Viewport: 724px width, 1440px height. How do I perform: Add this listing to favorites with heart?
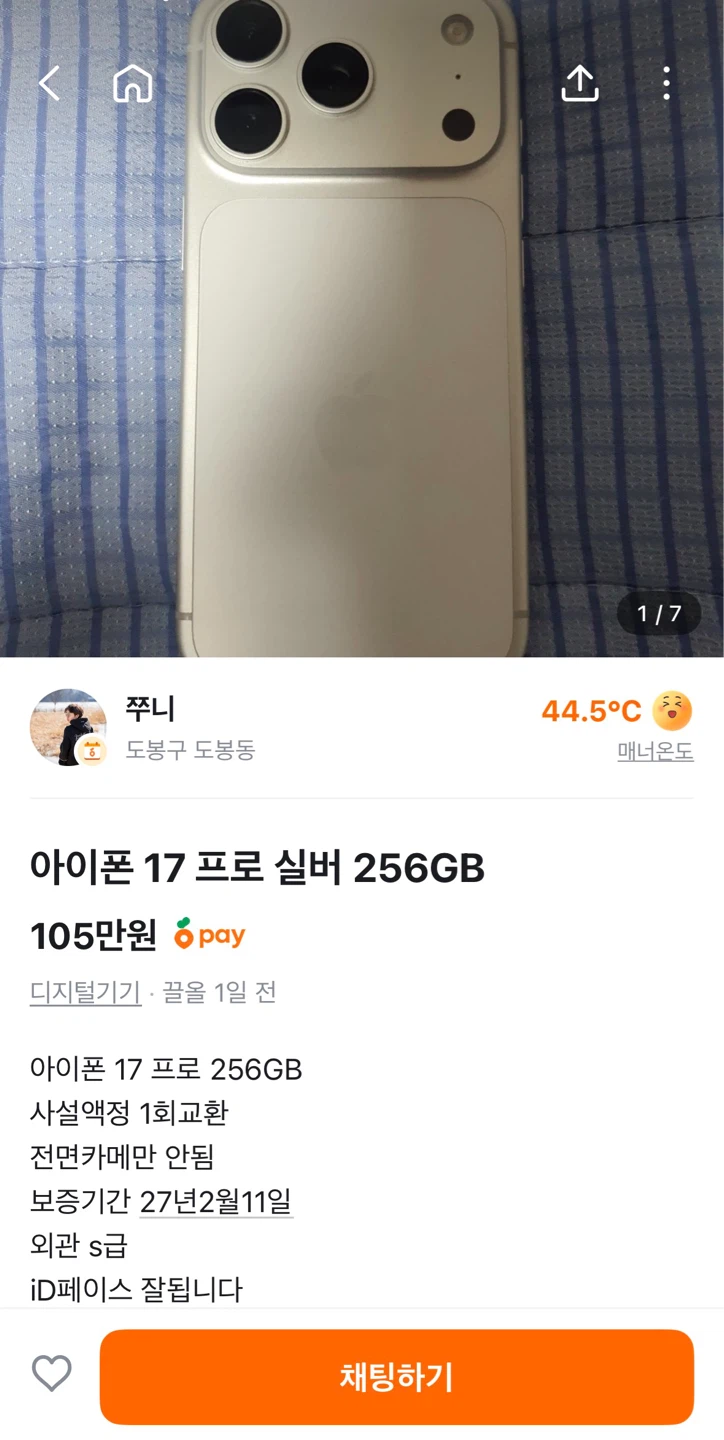coord(52,1374)
